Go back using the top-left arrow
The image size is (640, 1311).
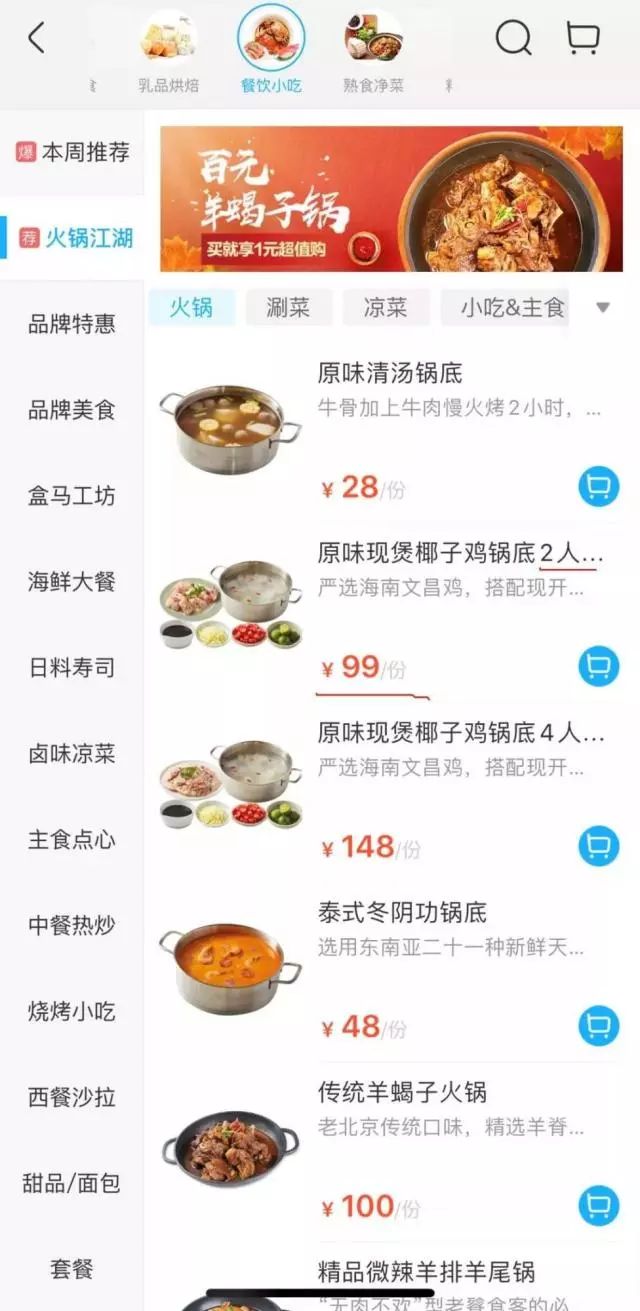tap(36, 40)
